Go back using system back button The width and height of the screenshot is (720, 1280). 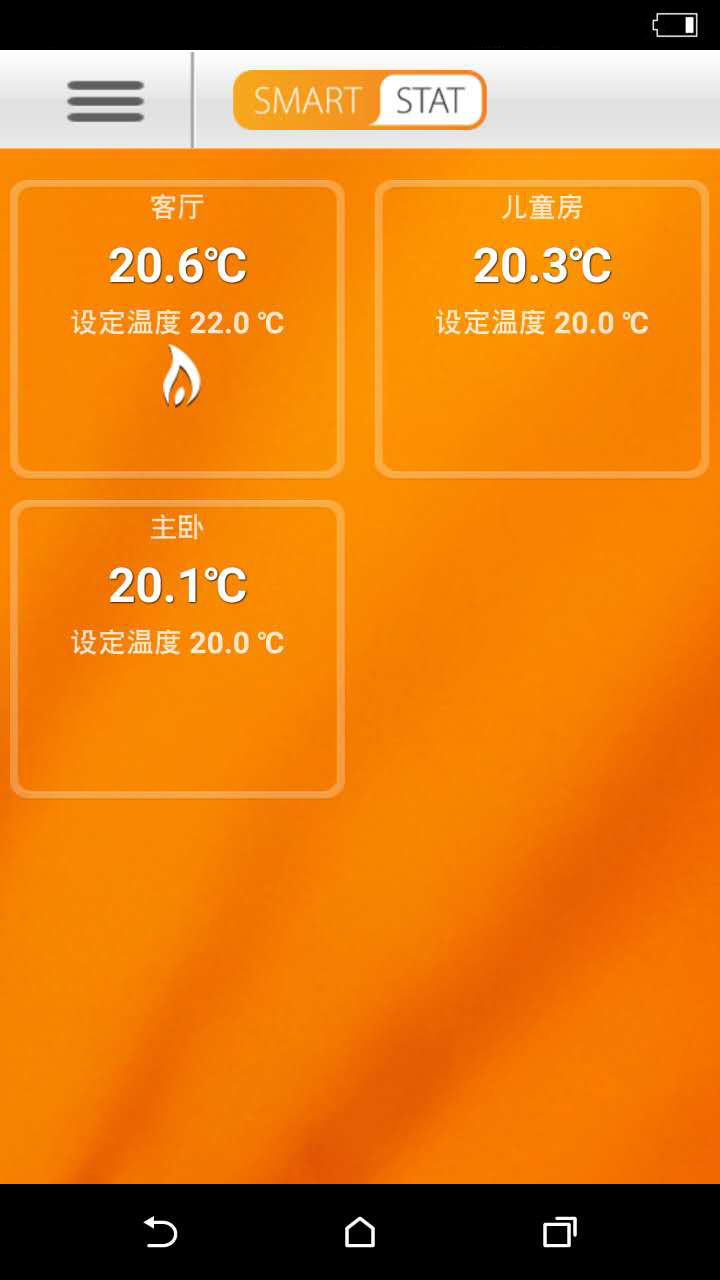click(160, 1232)
